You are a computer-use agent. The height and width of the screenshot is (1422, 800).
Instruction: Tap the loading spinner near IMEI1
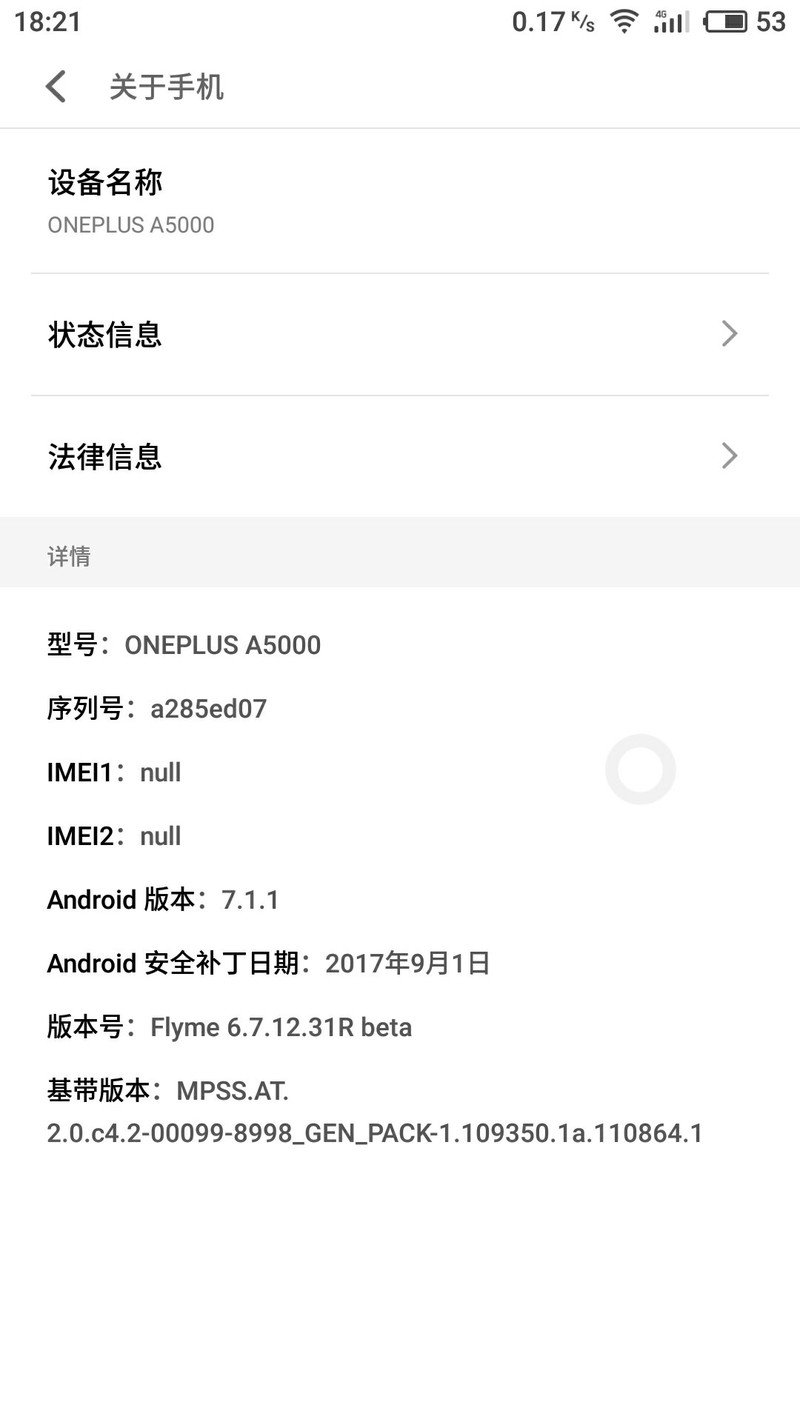click(x=640, y=769)
